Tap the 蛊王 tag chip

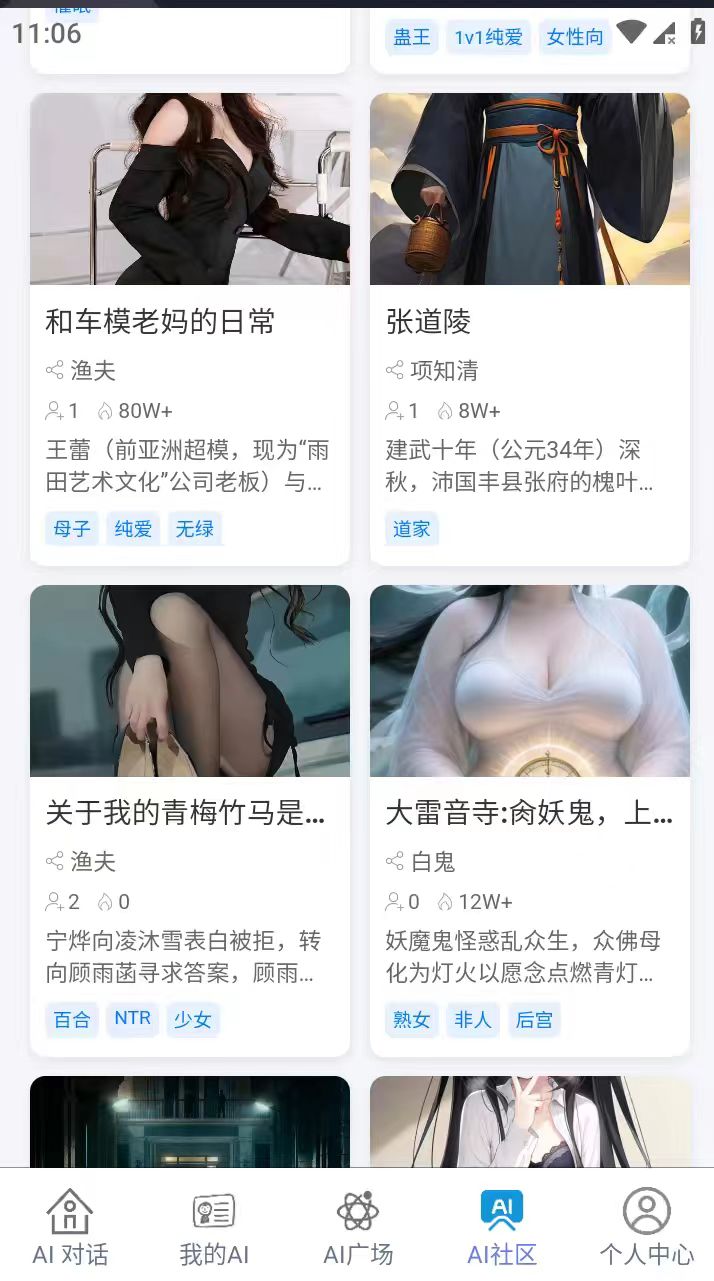tap(411, 37)
